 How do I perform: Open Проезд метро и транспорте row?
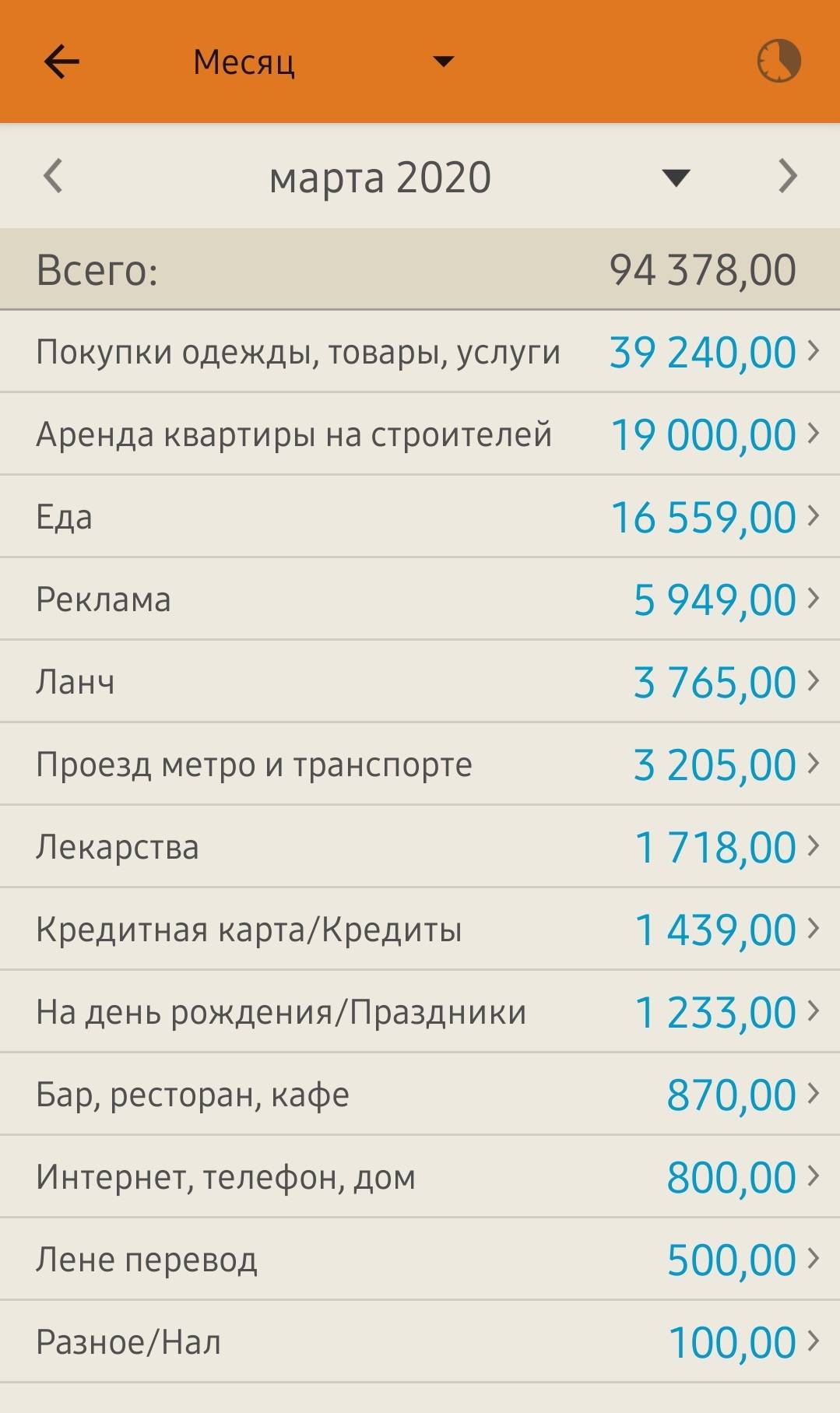420,764
